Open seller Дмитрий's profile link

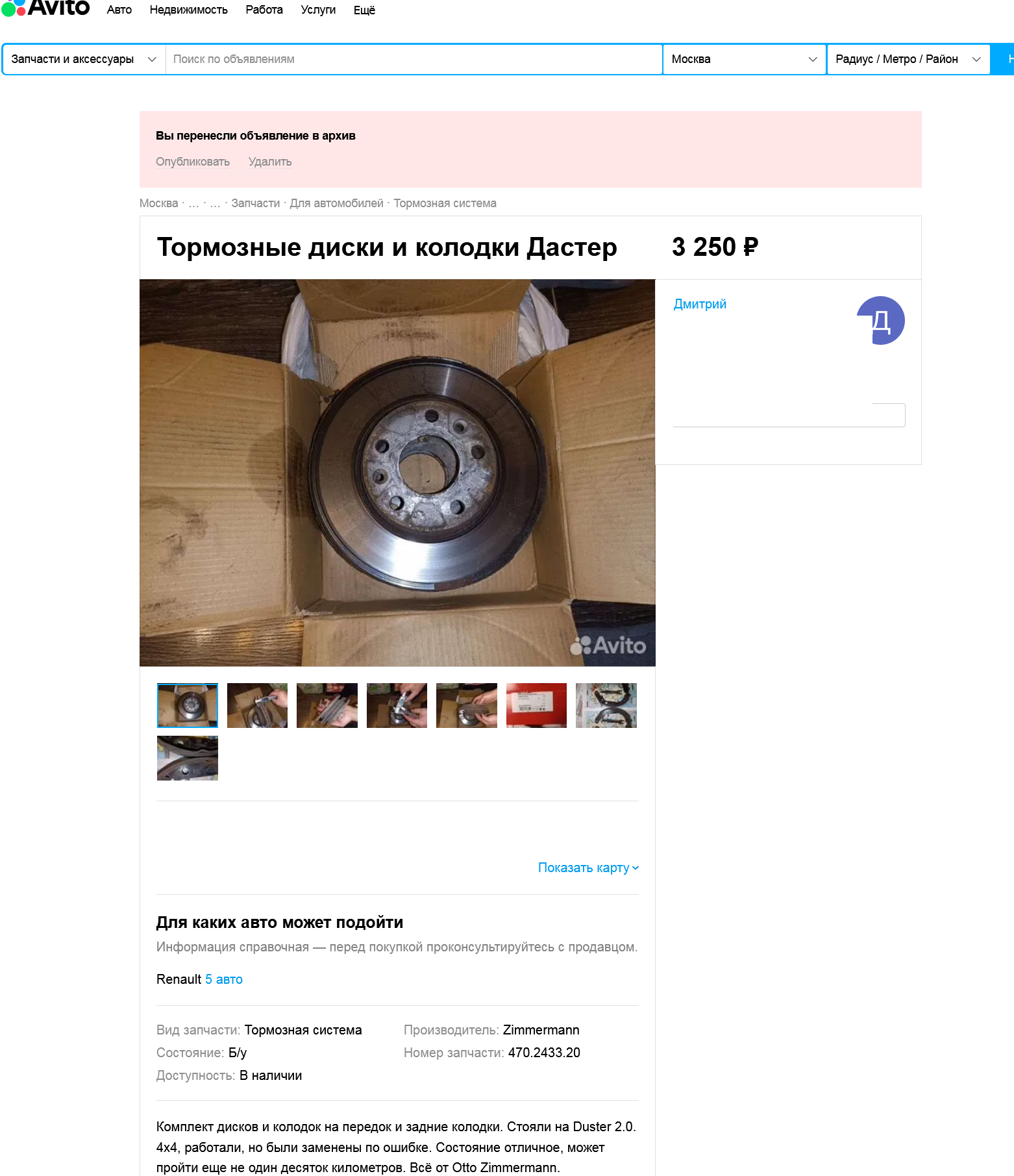(699, 304)
